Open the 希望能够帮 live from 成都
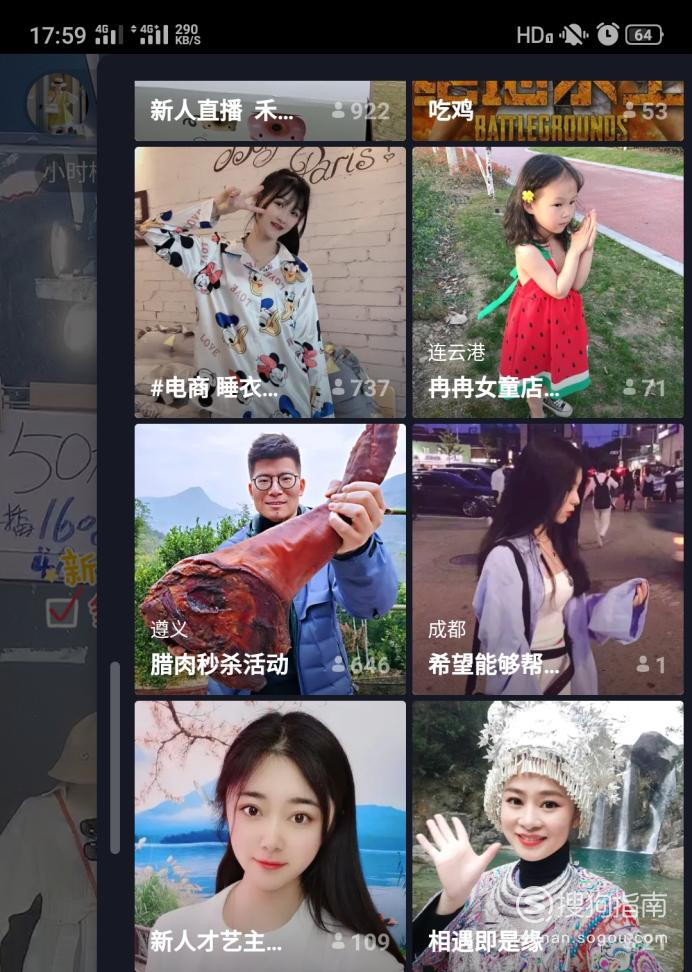This screenshot has height=972, width=692. (548, 559)
